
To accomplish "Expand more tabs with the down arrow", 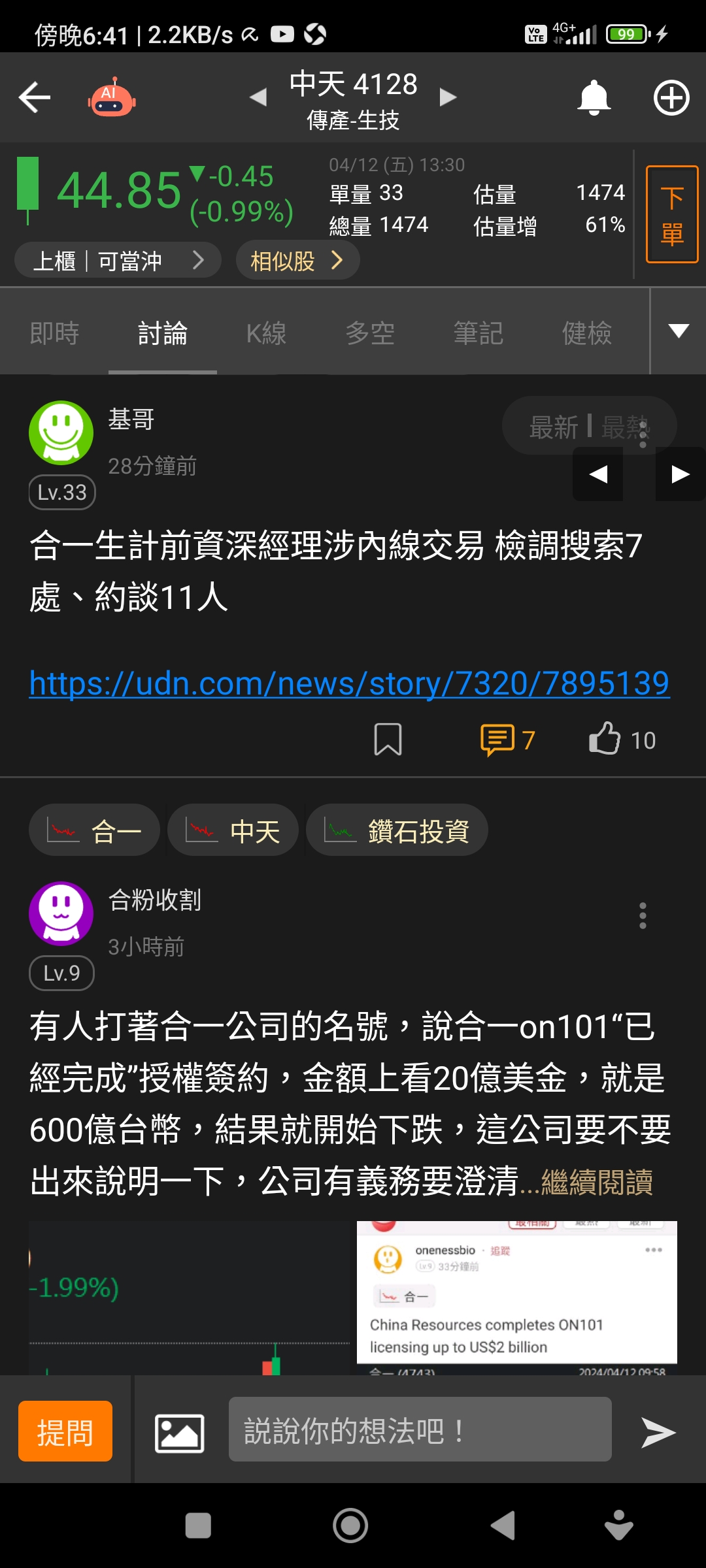I will [x=678, y=331].
